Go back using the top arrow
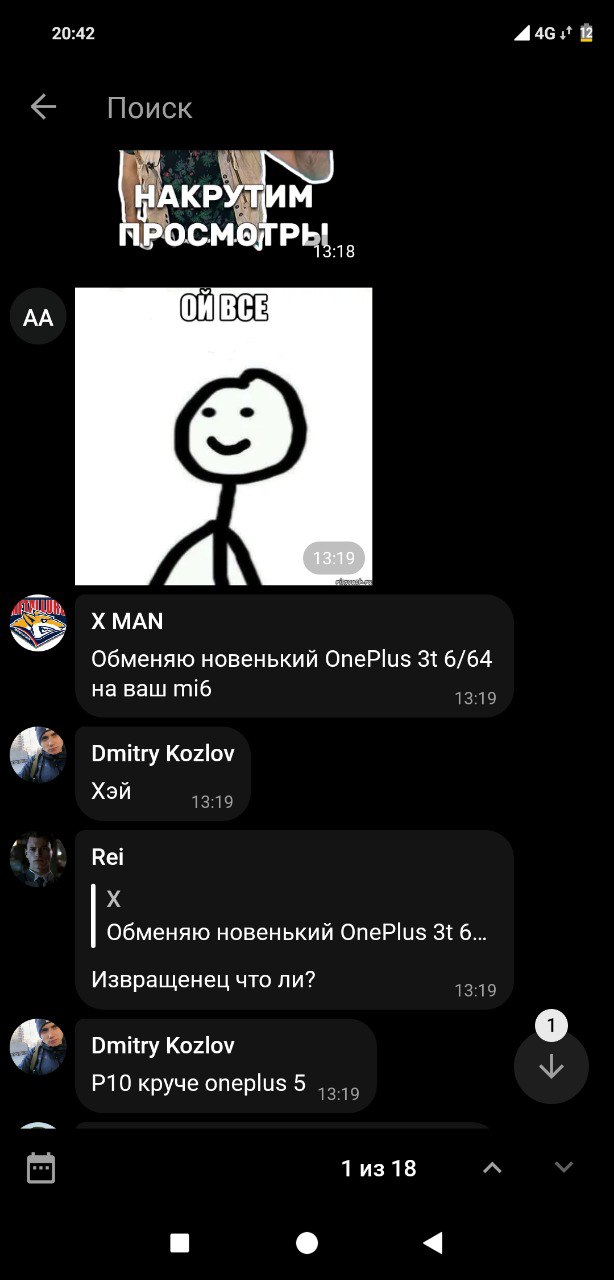The width and height of the screenshot is (614, 1280). 43,107
